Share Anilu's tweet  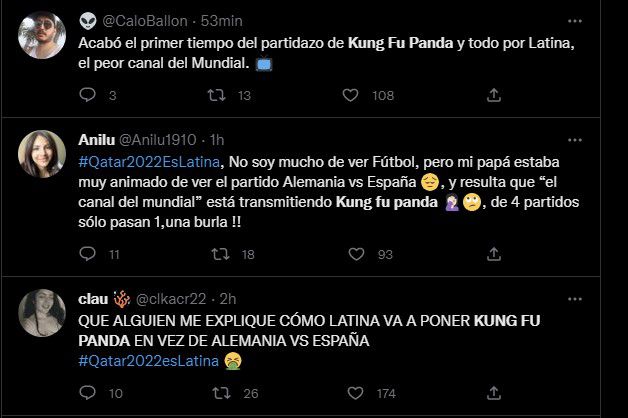tap(493, 255)
